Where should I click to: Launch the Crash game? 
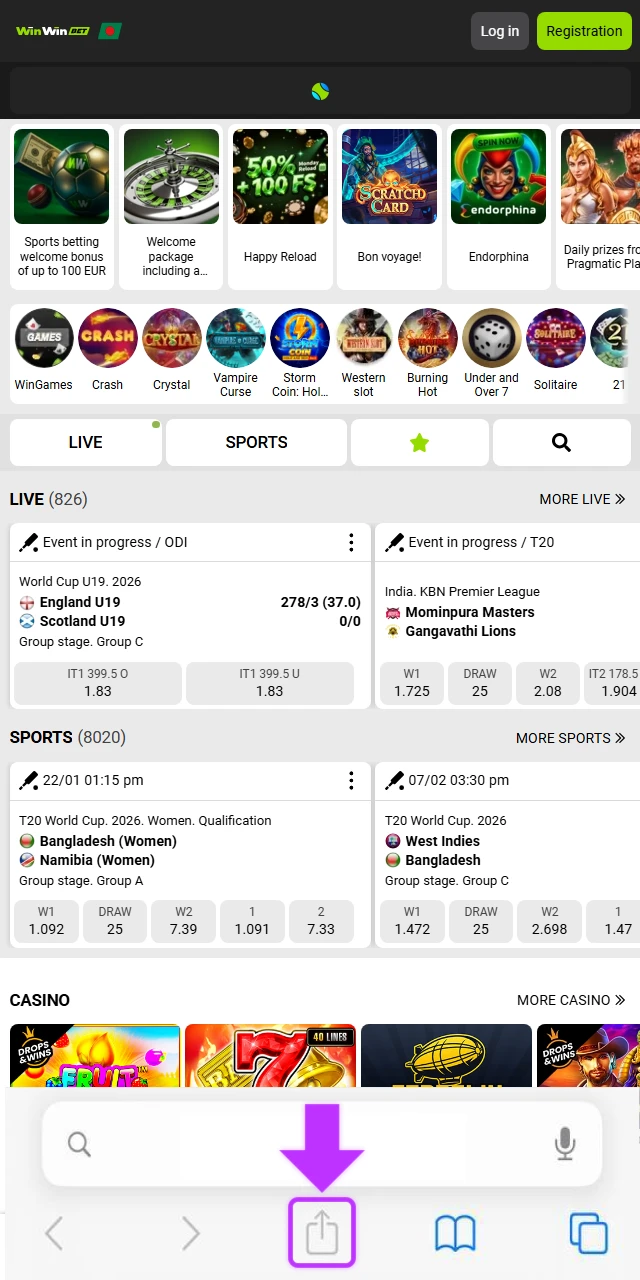pos(107,350)
